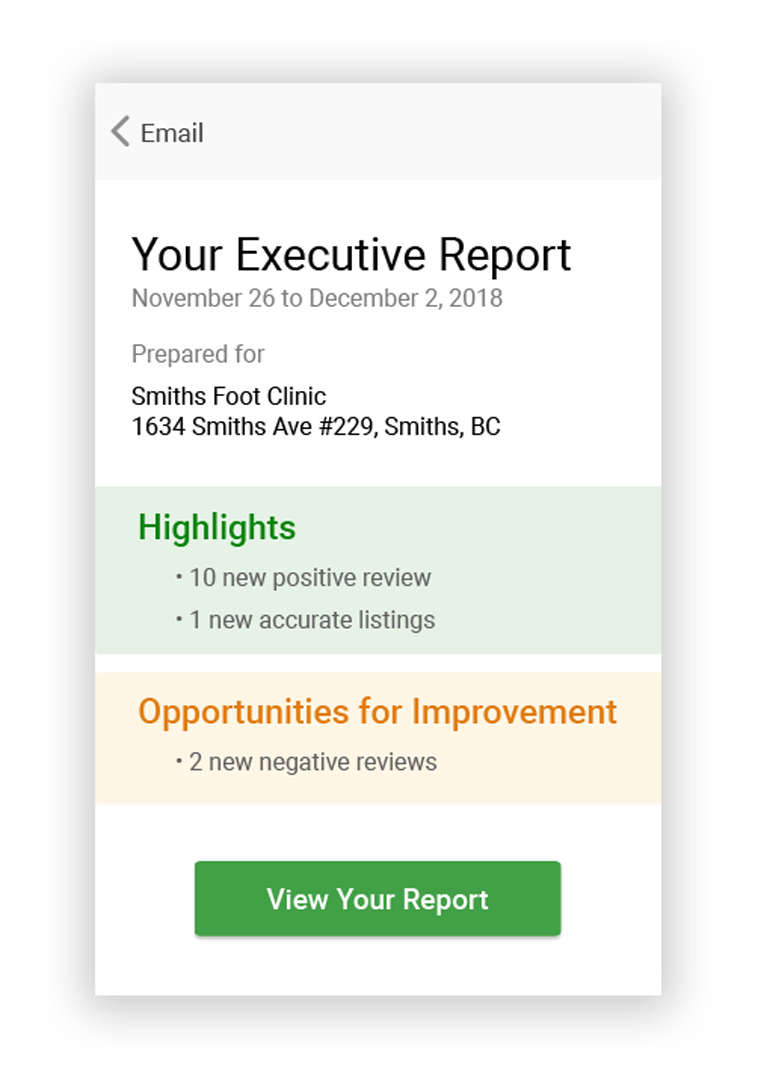Viewport: 758px width, 1080px height.
Task: Go back to Email
Action: pyautogui.click(x=157, y=132)
